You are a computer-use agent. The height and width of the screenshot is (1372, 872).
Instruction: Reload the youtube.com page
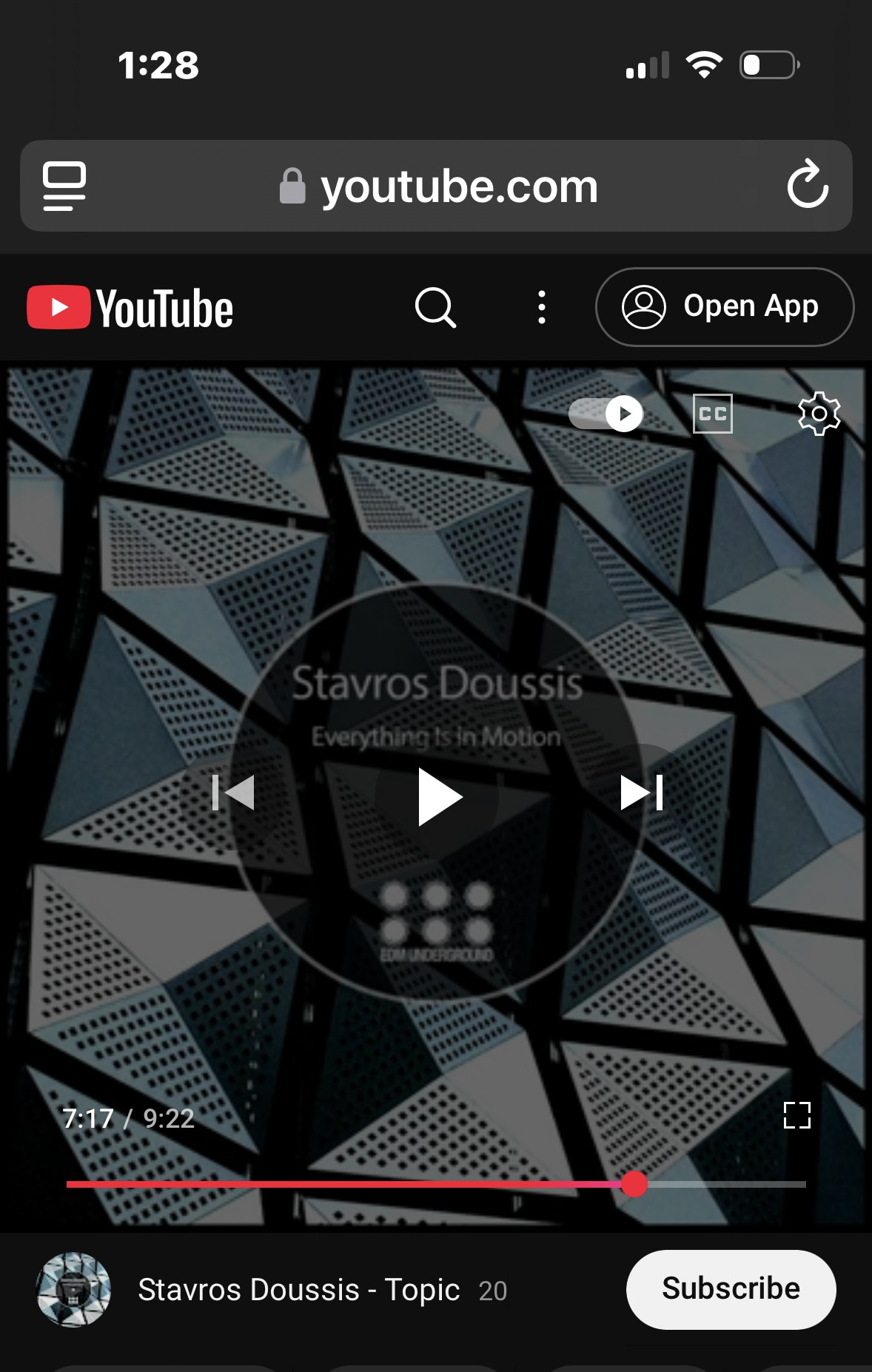click(807, 185)
